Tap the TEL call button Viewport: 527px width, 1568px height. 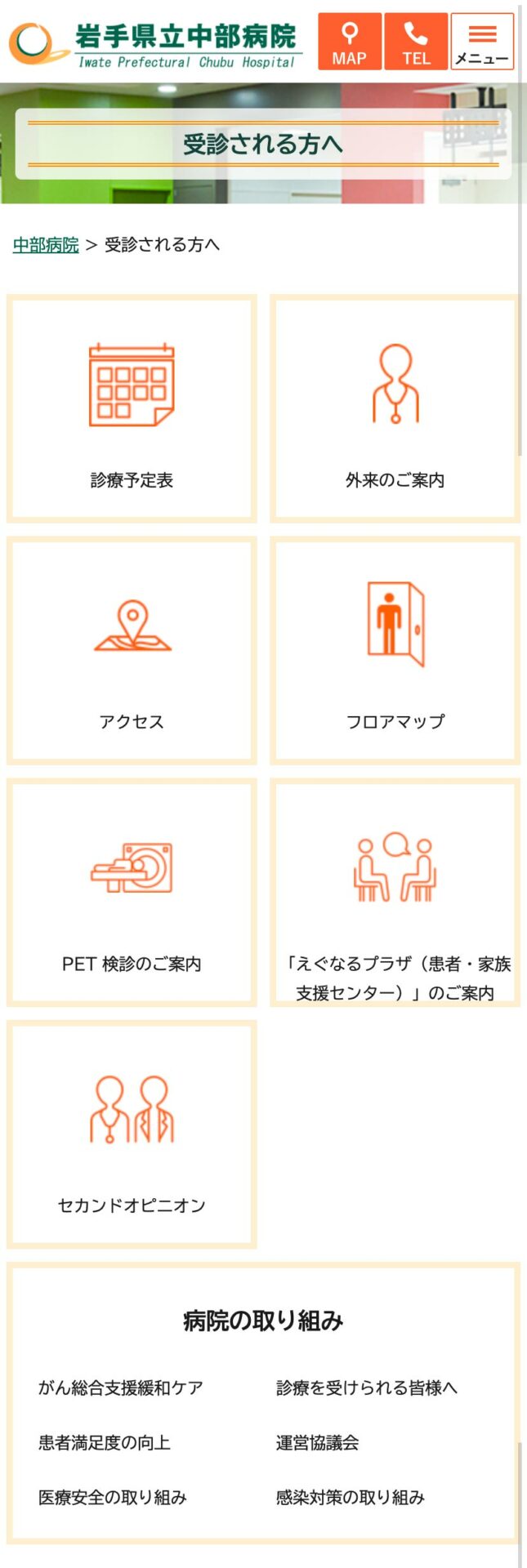click(416, 41)
